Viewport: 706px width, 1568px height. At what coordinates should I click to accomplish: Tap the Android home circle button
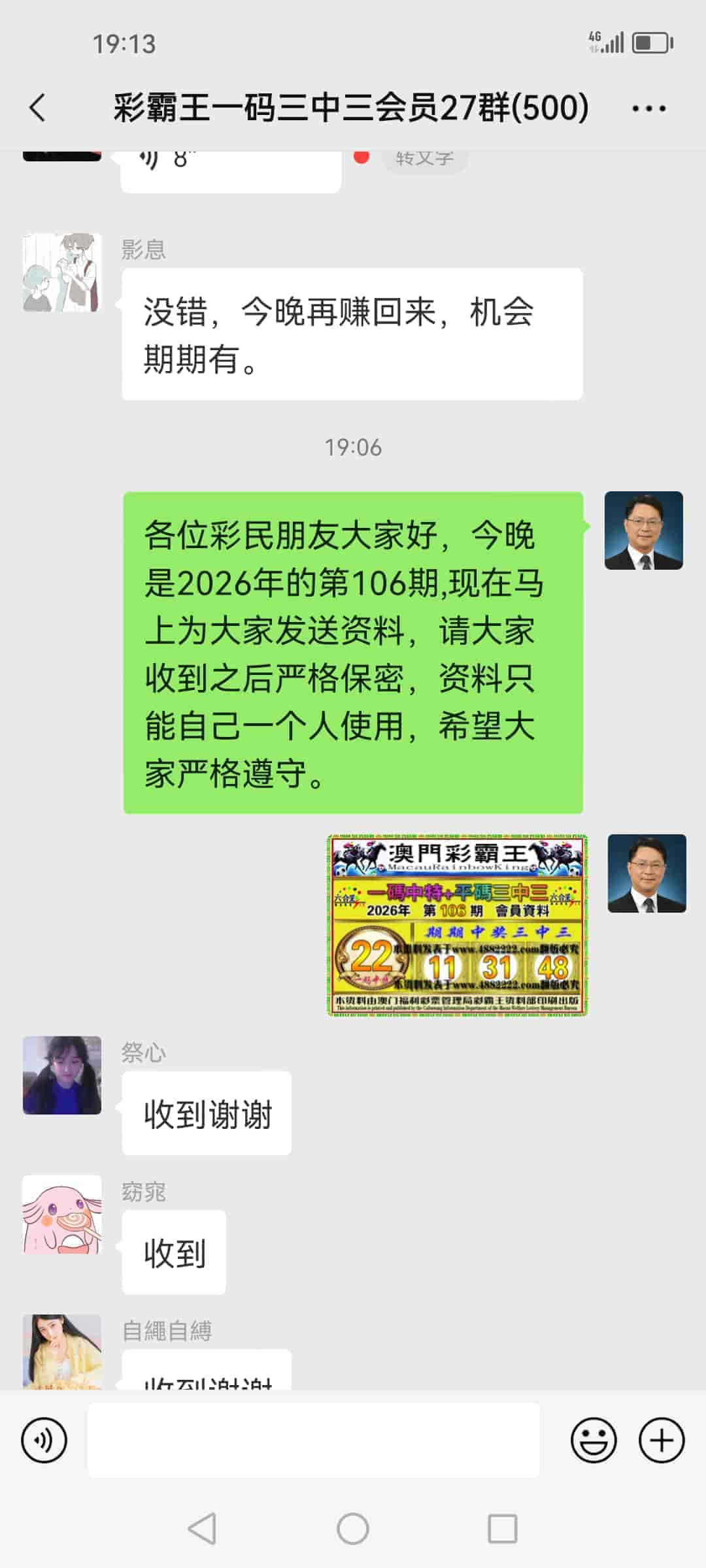click(x=353, y=1527)
